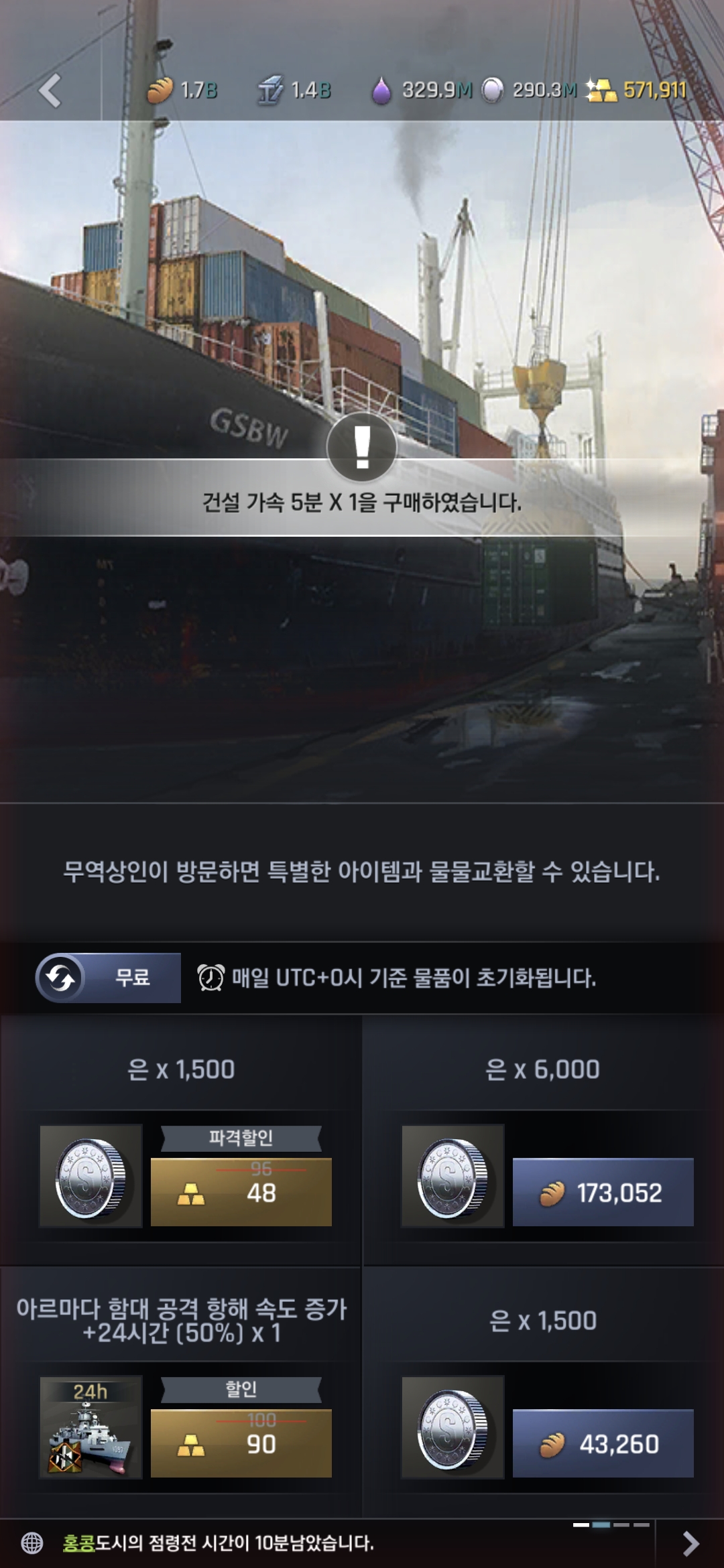Buy 6,000 silver for 173,052 food
The width and height of the screenshot is (724, 1568).
pyautogui.click(x=603, y=1192)
